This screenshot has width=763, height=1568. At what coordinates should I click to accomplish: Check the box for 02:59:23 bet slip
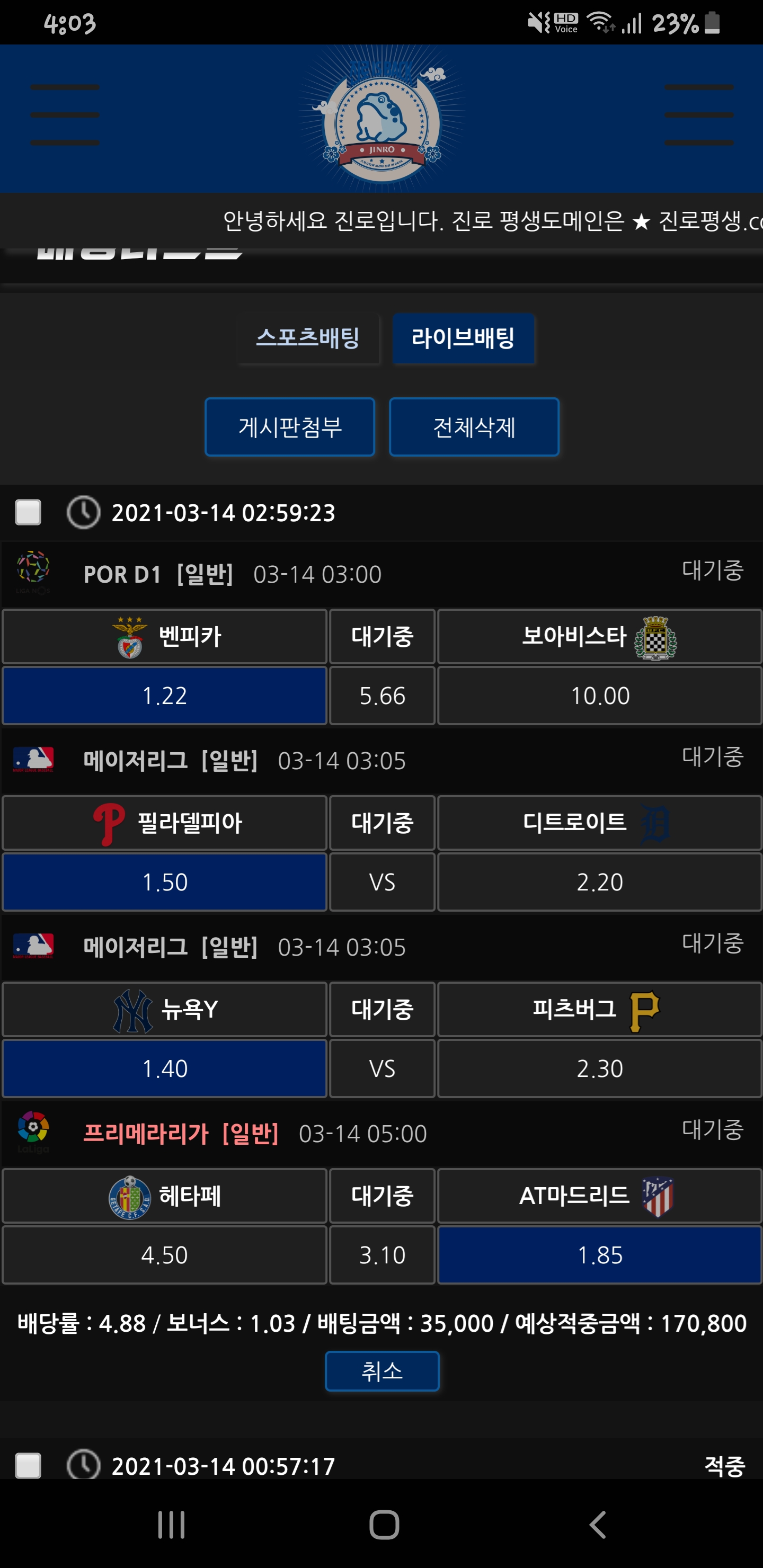pyautogui.click(x=28, y=512)
